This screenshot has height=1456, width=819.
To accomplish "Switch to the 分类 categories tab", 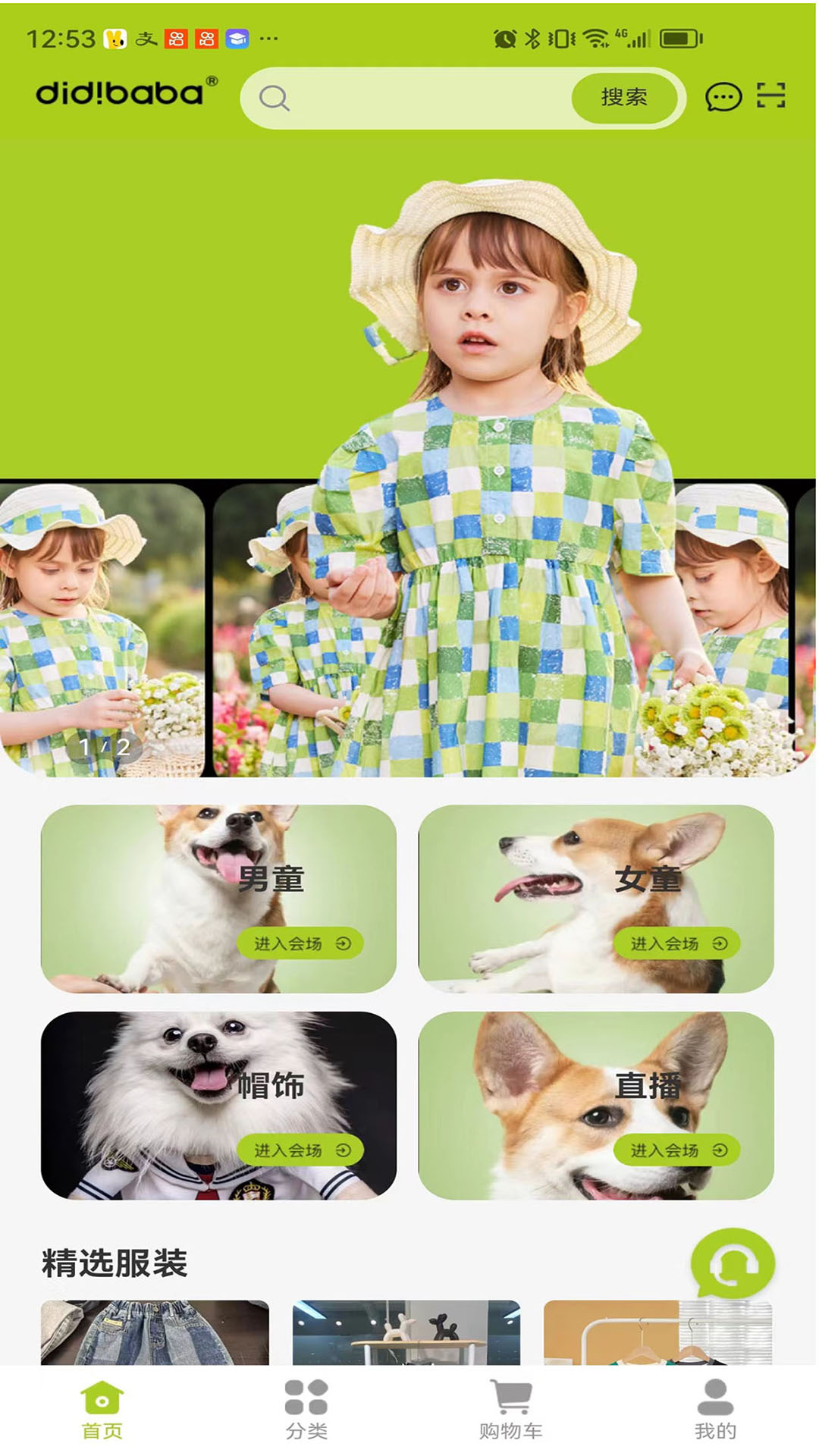I will (306, 1410).
